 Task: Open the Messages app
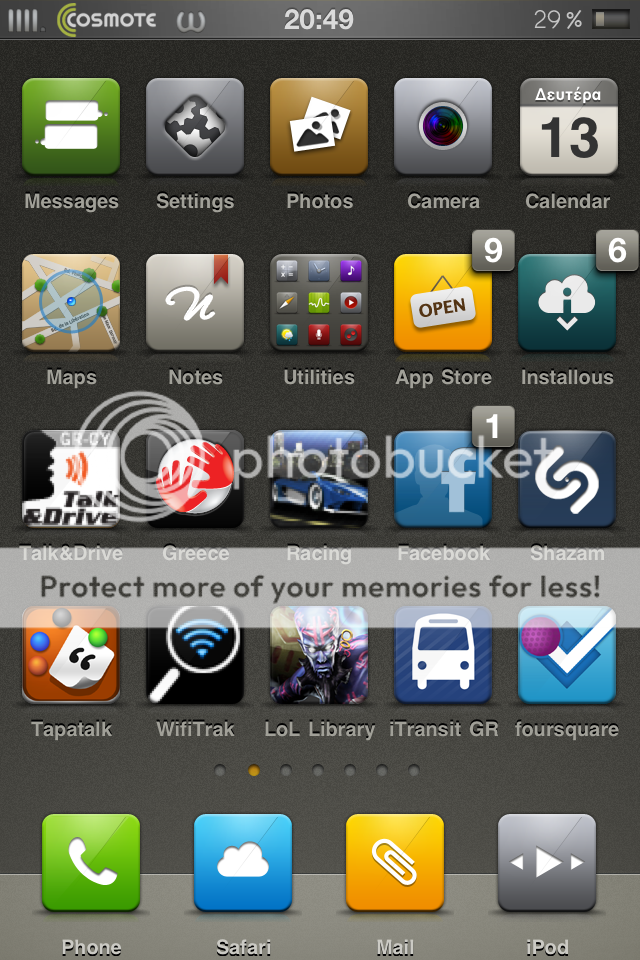pos(71,128)
